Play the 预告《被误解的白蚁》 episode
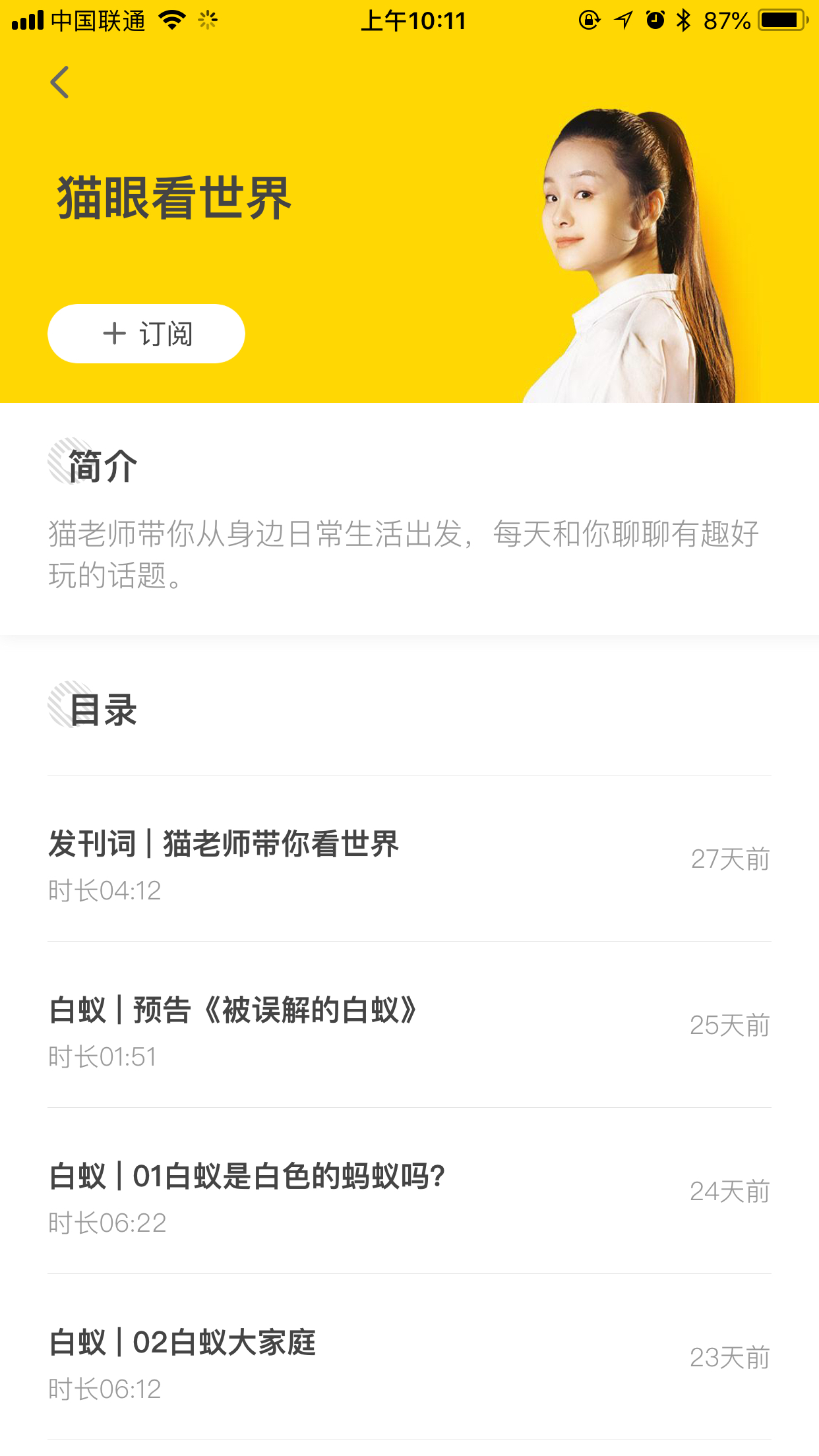The image size is (819, 1456). 409,1025
